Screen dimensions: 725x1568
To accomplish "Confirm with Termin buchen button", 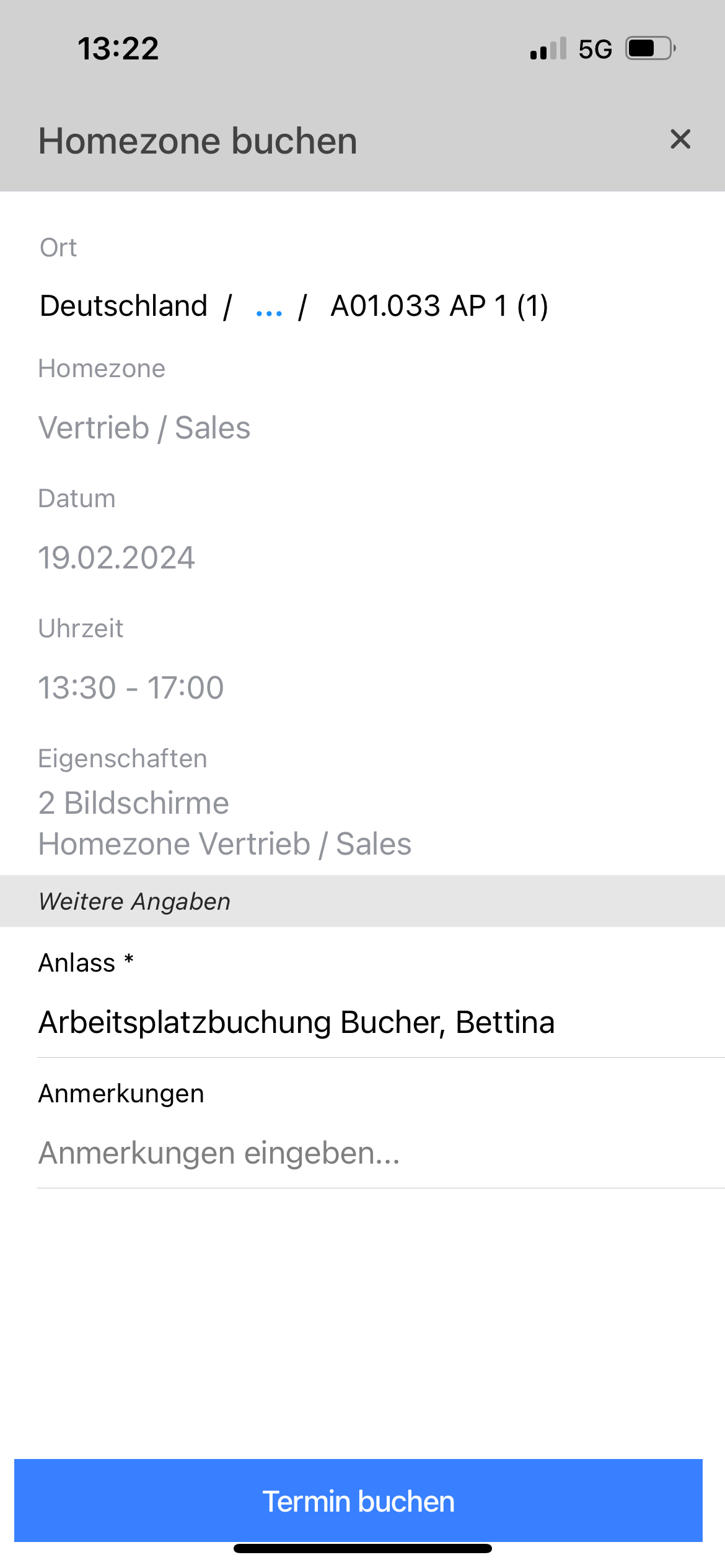I will point(358,1500).
